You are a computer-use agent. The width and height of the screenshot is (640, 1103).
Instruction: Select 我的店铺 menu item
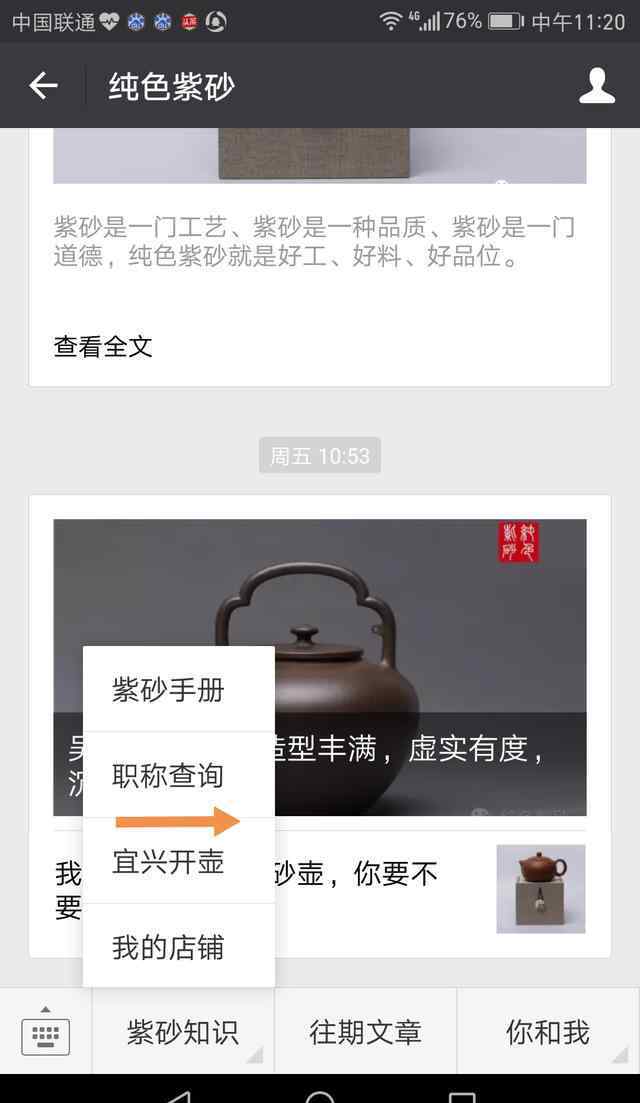[168, 947]
